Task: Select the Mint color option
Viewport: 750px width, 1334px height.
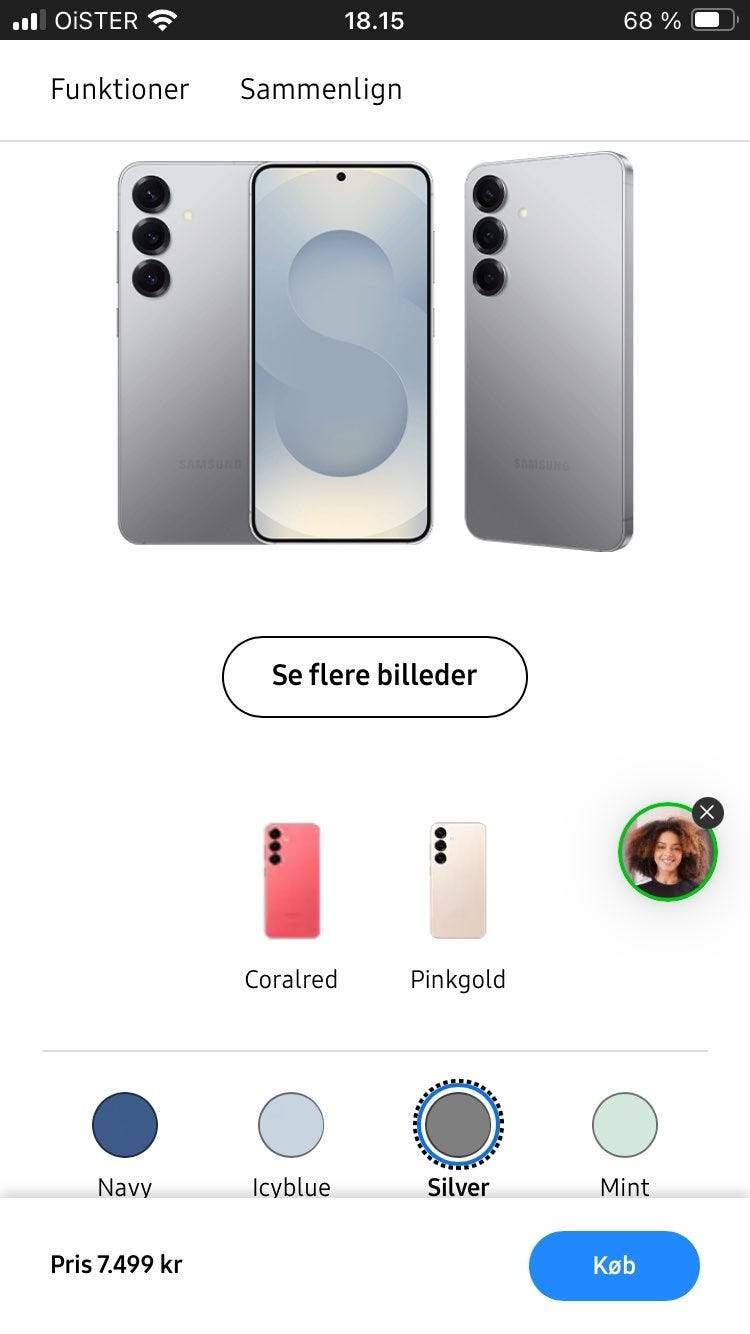Action: coord(624,1124)
